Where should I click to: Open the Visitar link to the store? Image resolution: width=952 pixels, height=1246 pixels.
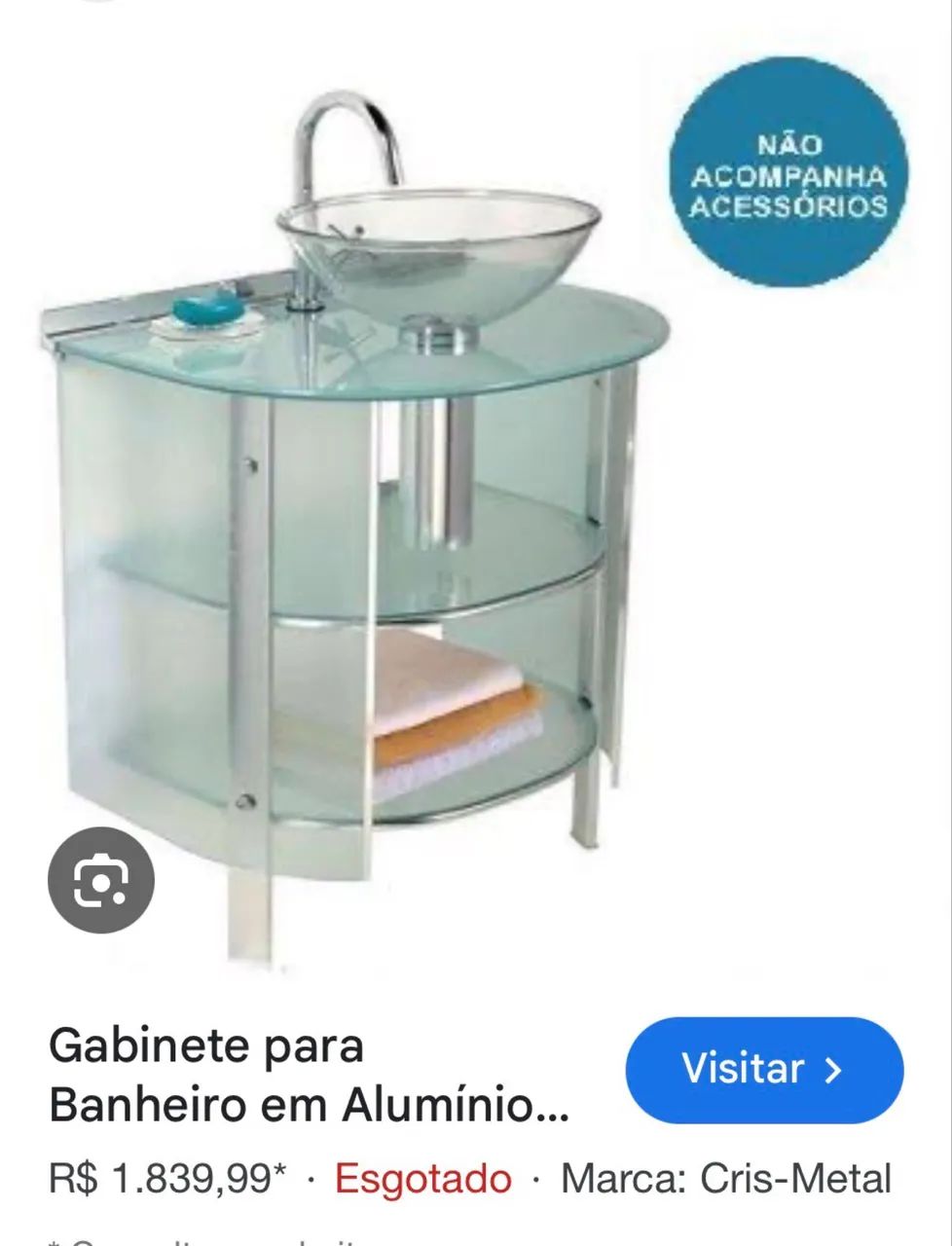(x=764, y=1069)
